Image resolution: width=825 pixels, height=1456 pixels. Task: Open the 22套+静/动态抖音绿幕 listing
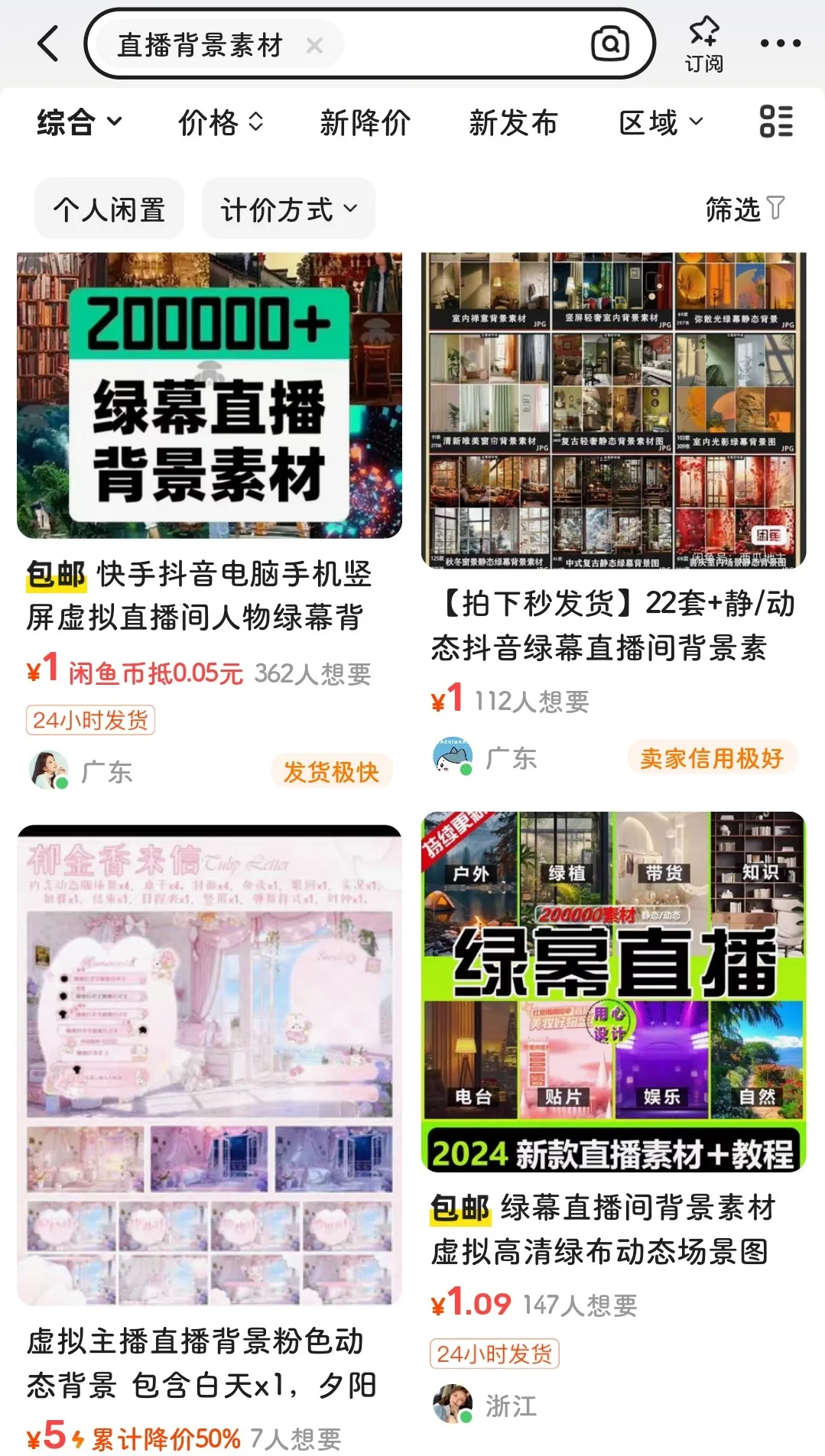613,410
